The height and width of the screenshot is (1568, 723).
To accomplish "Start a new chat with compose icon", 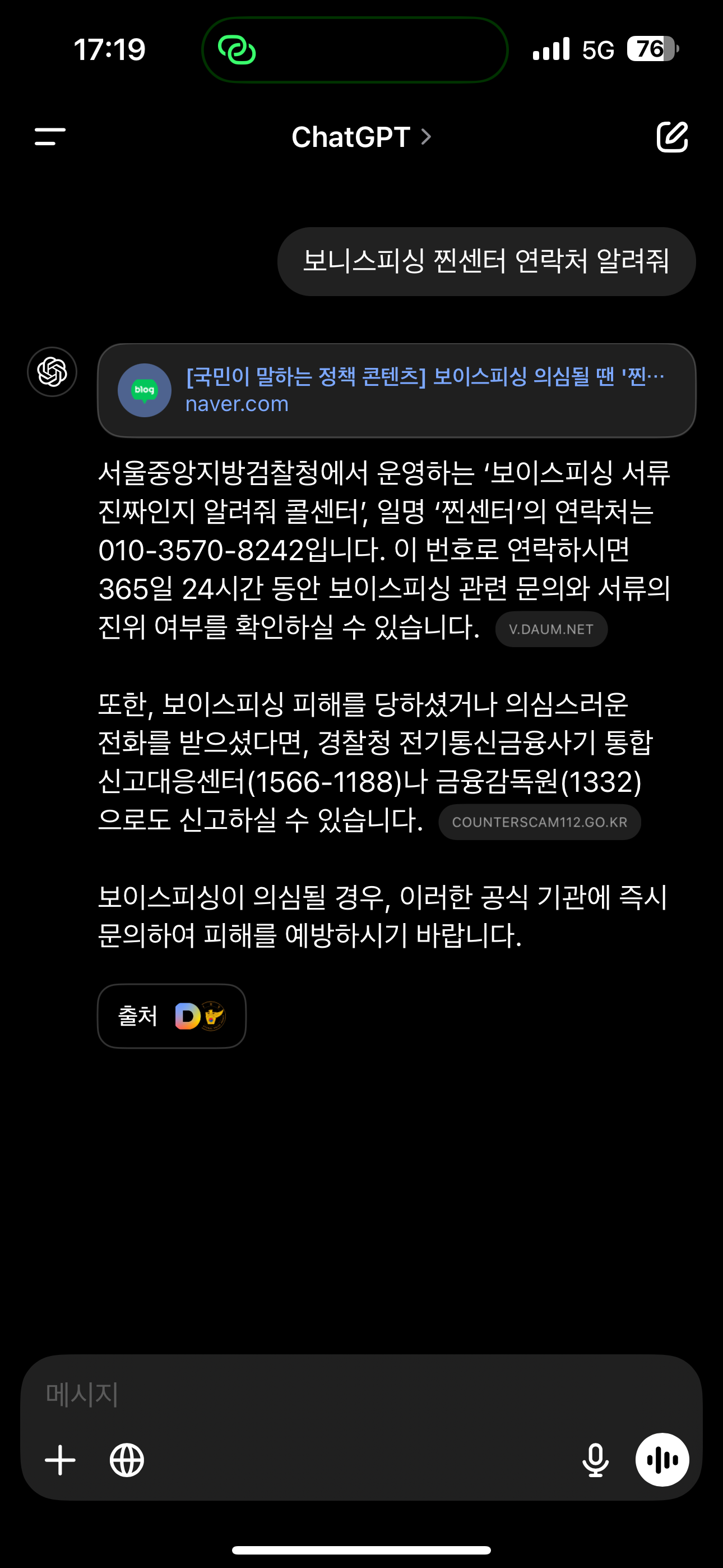I will pyautogui.click(x=672, y=136).
